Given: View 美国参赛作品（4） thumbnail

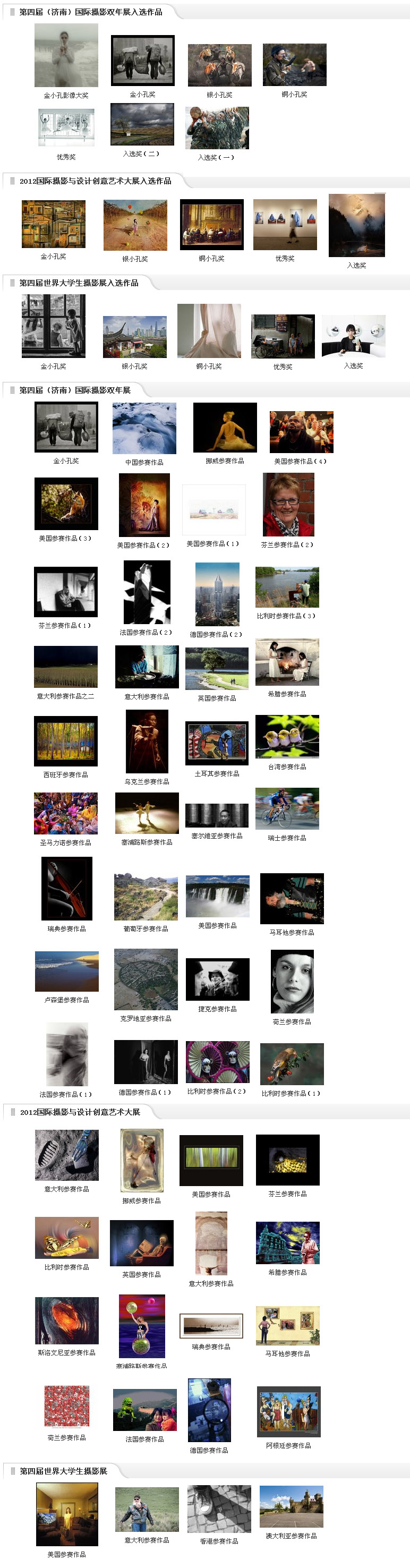Looking at the screenshot, I should tap(301, 431).
